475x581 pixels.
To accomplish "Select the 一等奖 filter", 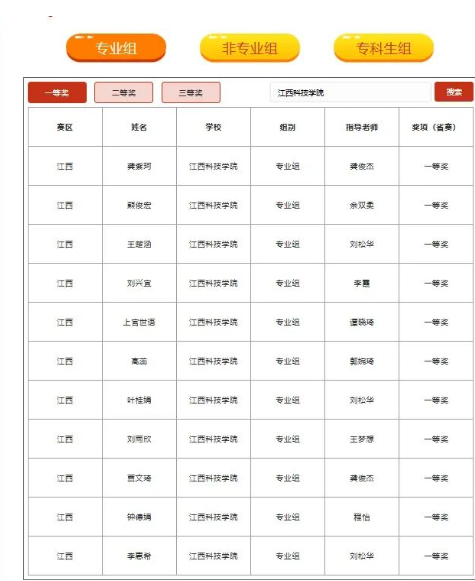I will pyautogui.click(x=57, y=92).
